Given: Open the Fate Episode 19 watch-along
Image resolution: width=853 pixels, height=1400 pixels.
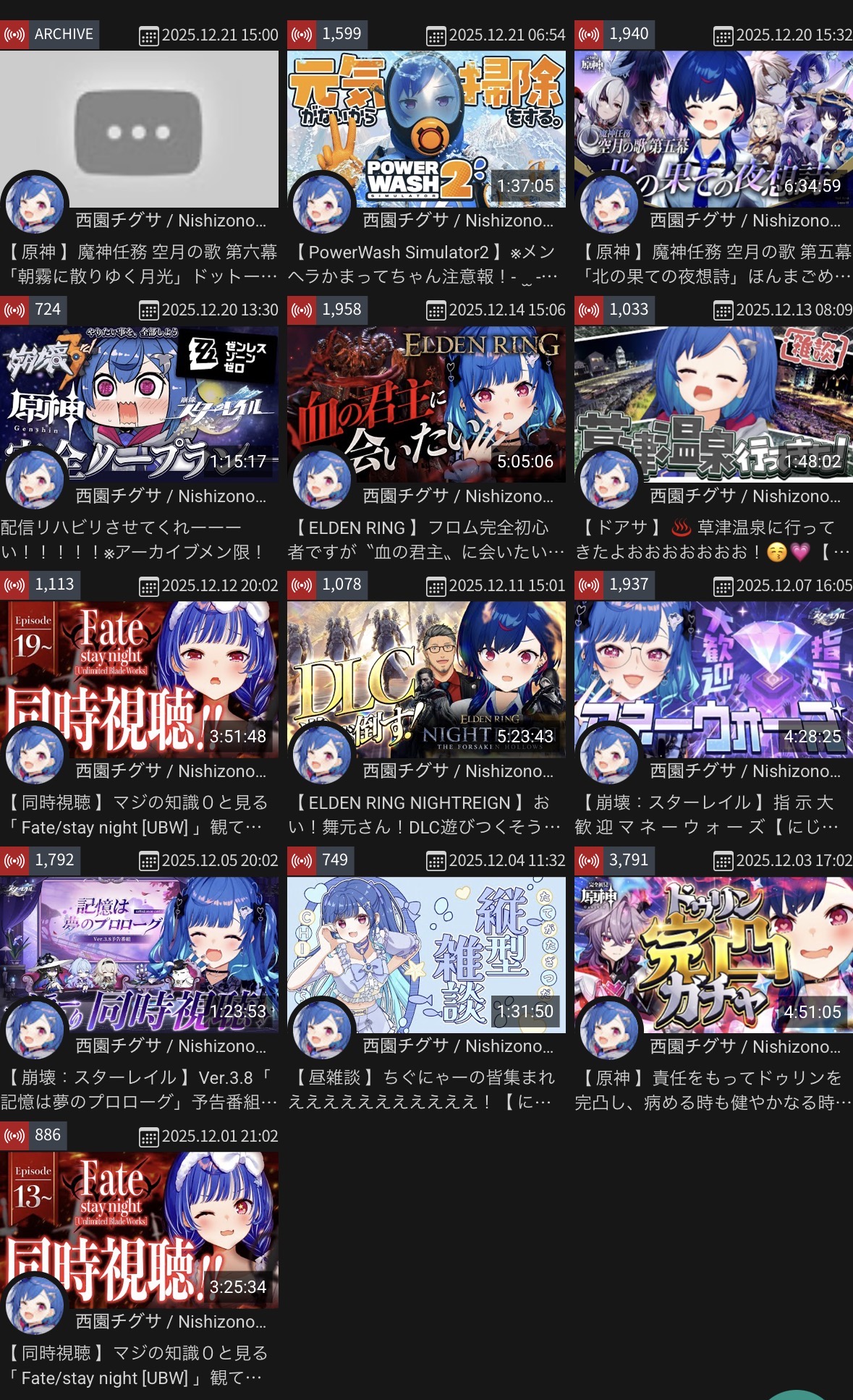Looking at the screenshot, I should pyautogui.click(x=139, y=679).
